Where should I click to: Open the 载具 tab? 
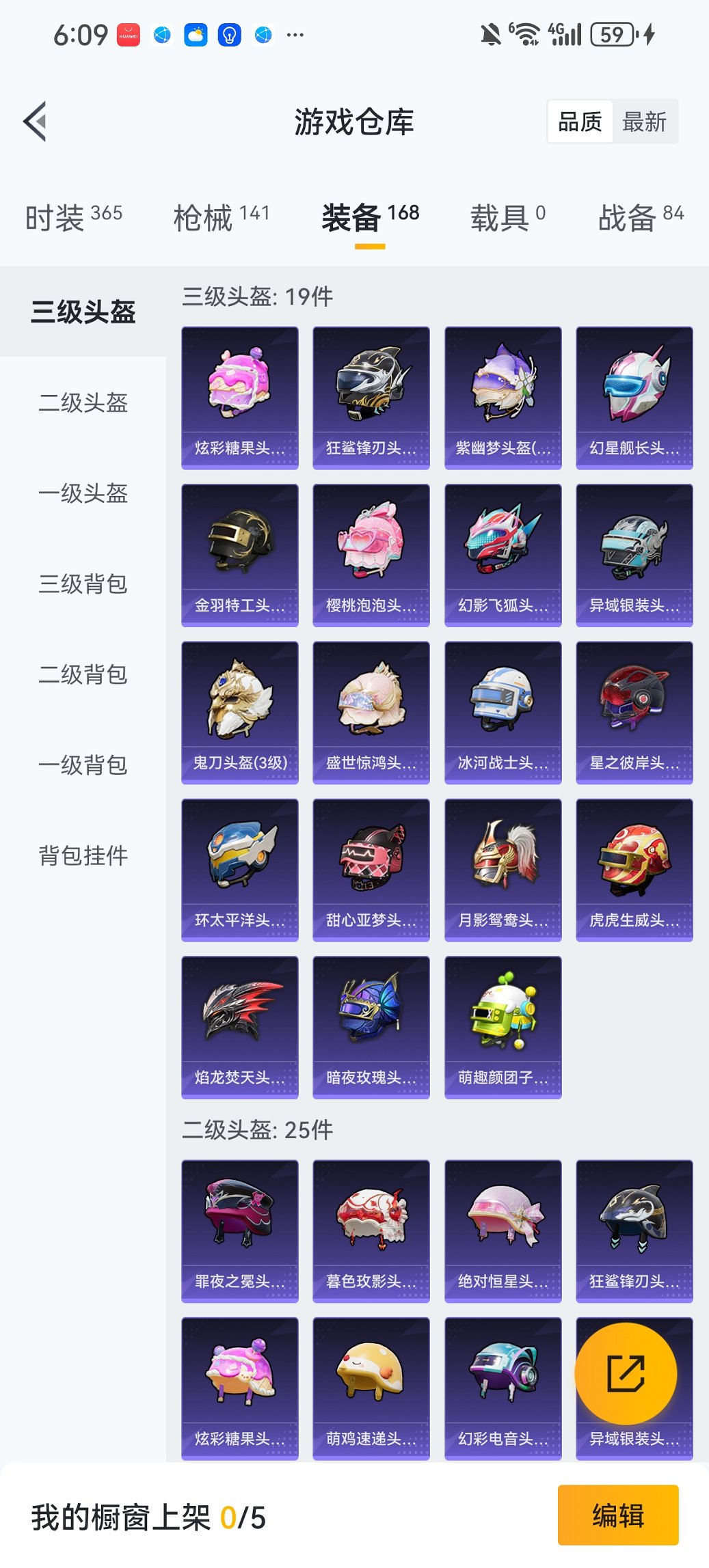pos(507,217)
